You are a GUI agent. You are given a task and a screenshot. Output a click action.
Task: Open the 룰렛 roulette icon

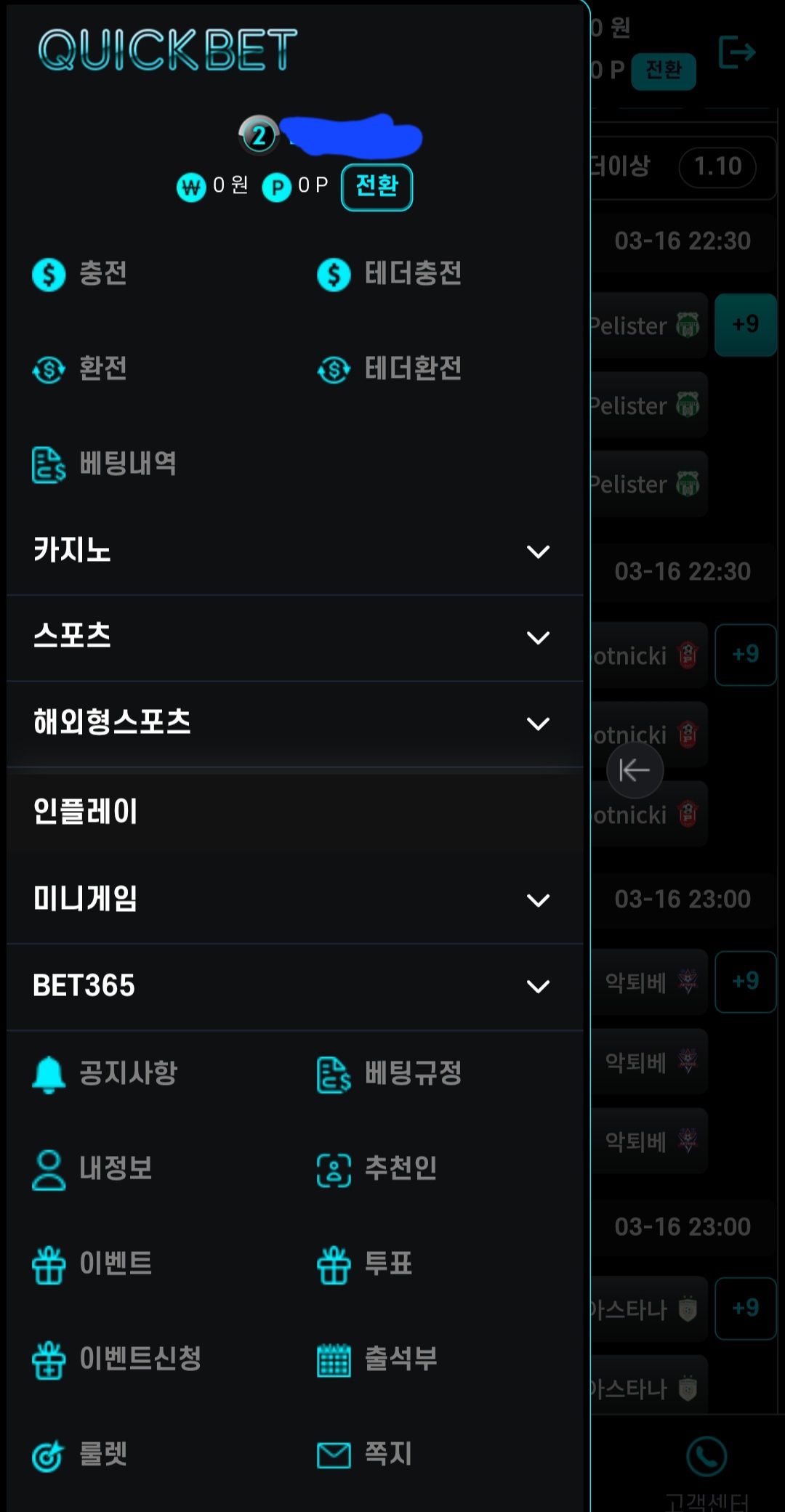pyautogui.click(x=48, y=1455)
